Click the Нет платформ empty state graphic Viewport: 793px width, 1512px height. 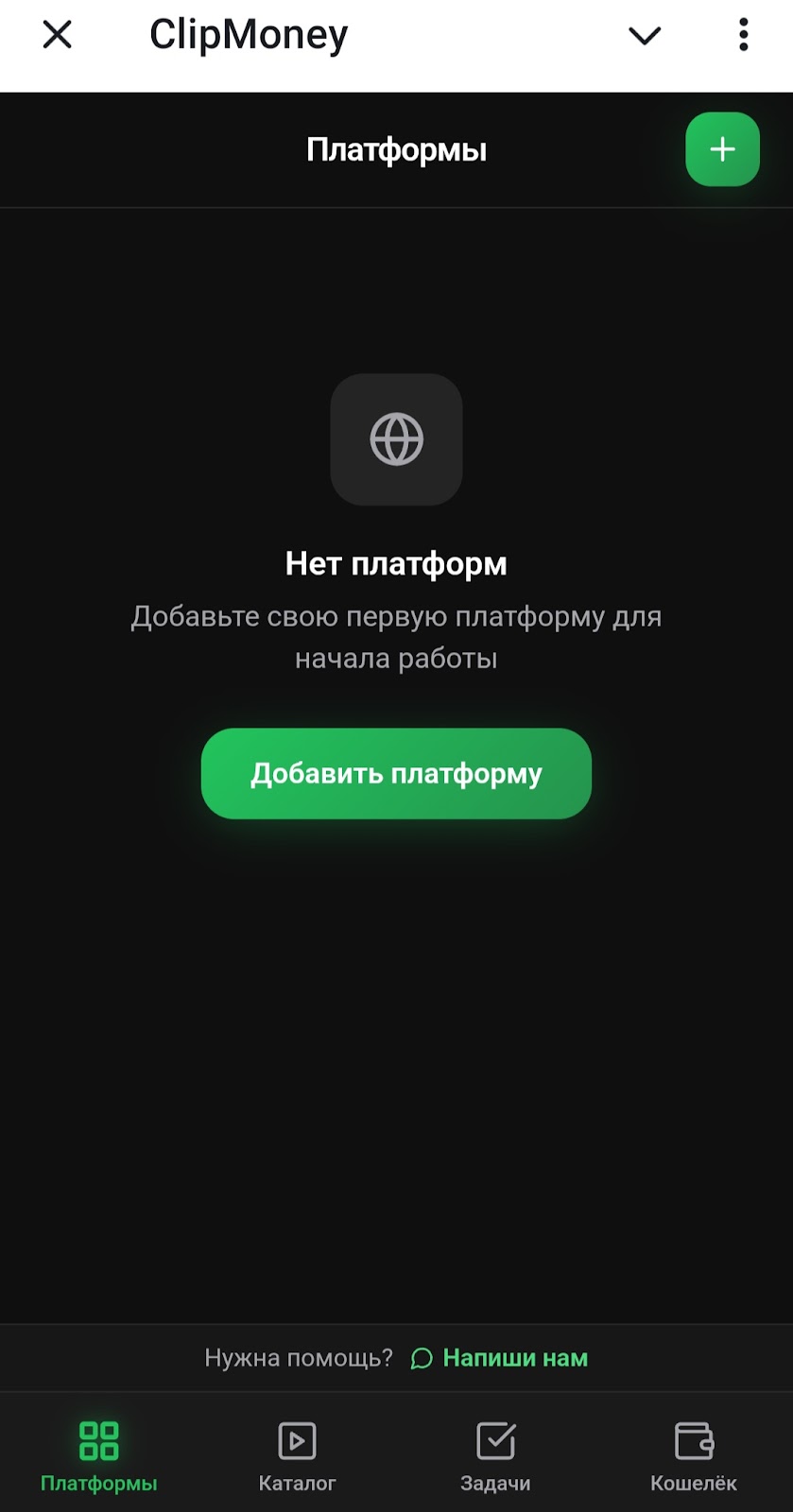coord(396,439)
